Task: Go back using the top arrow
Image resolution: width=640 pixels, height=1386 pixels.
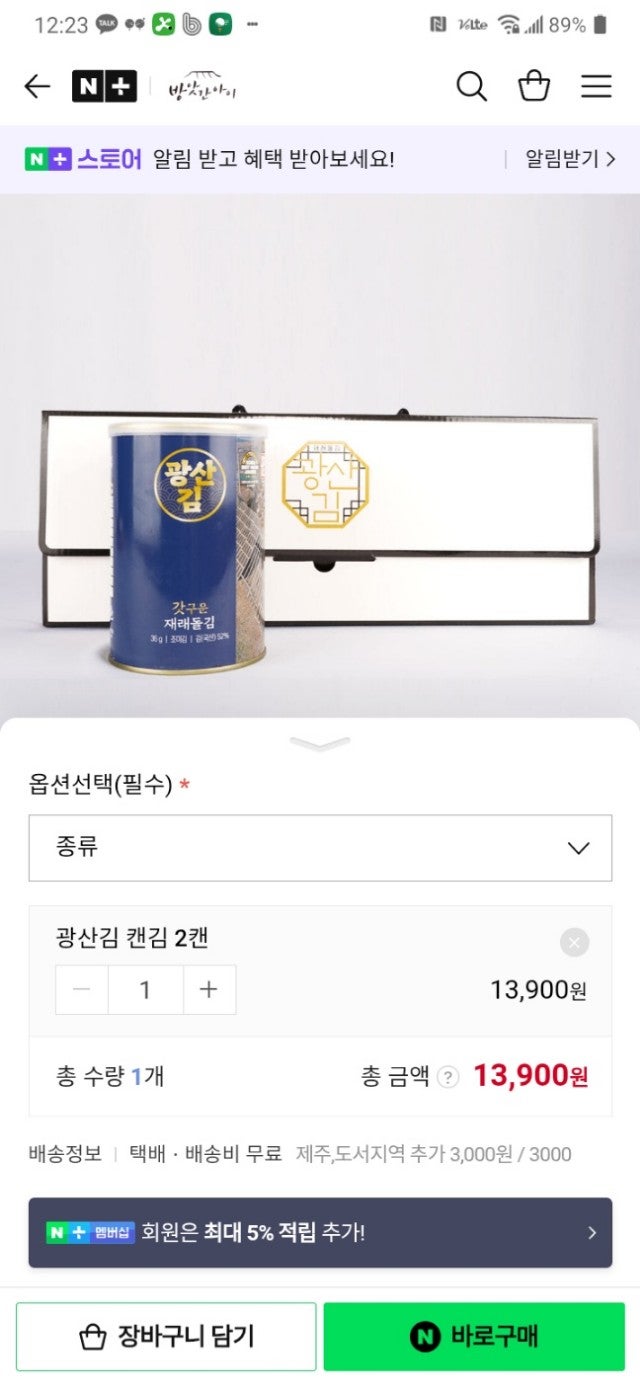Action: pos(37,87)
